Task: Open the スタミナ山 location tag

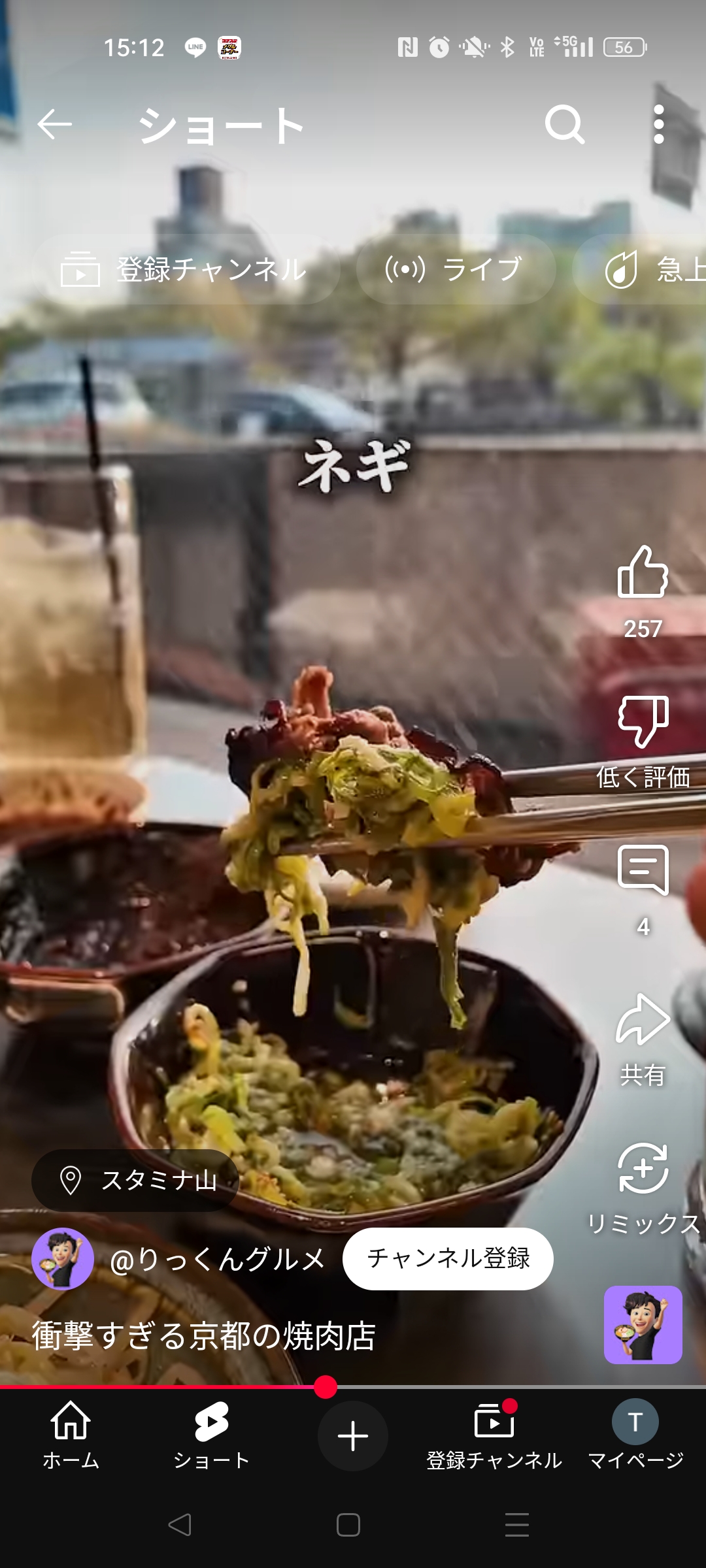Action: [x=135, y=1181]
